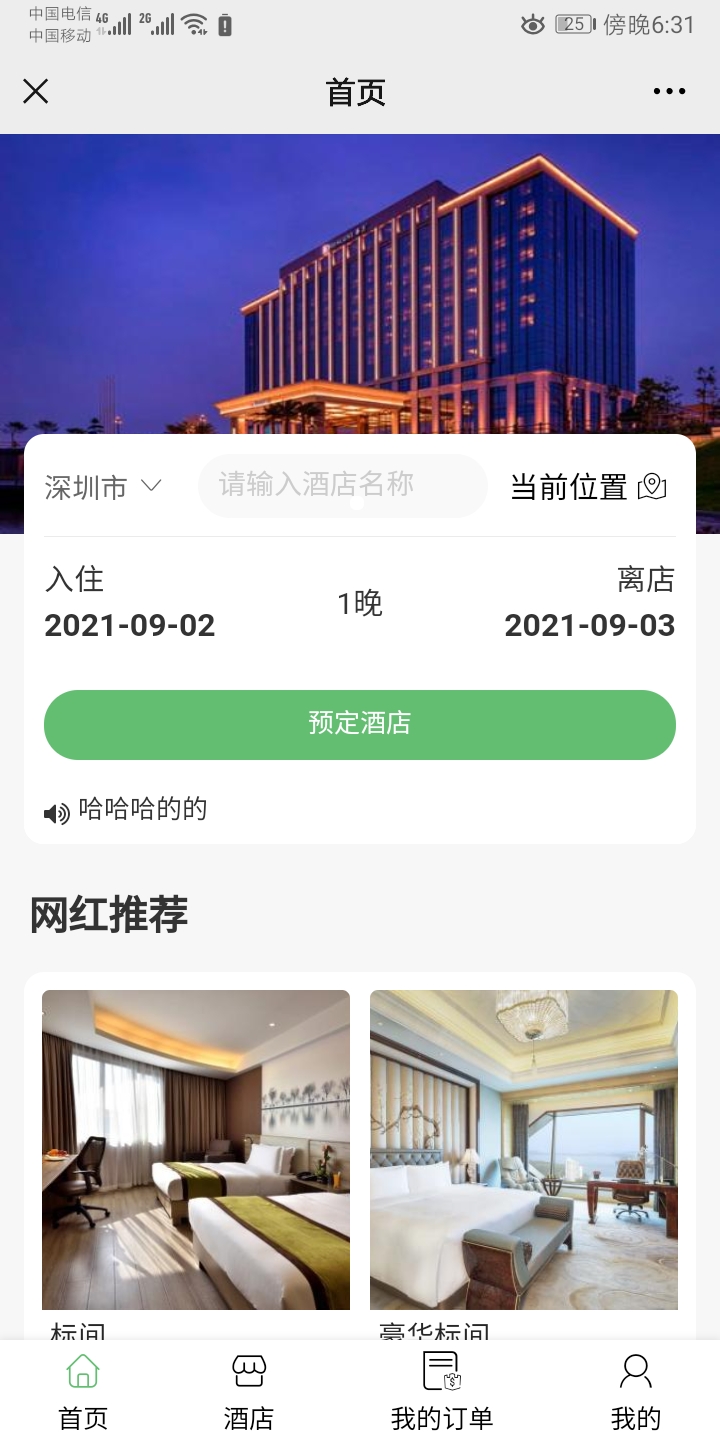Select the 1晚 nights indicator

[358, 605]
